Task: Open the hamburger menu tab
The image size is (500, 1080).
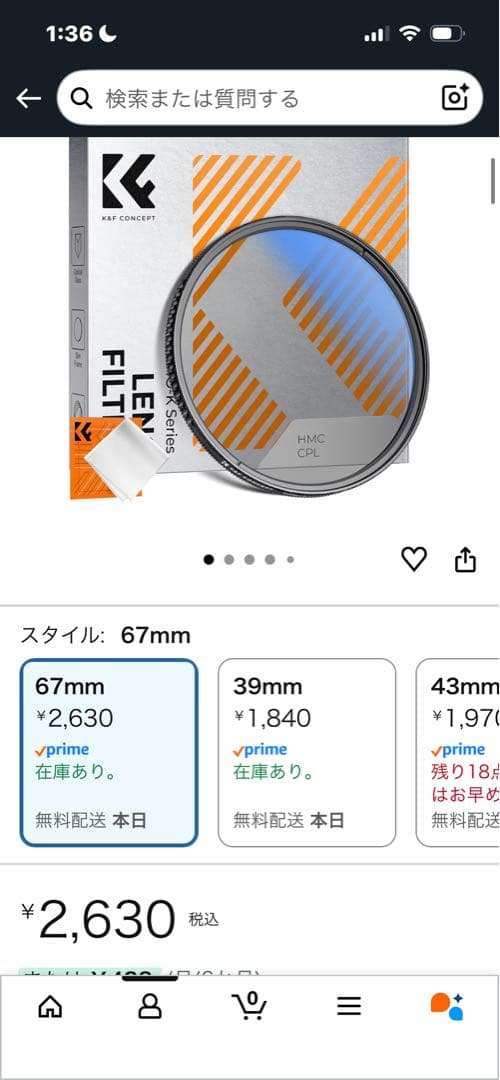Action: 349,1007
